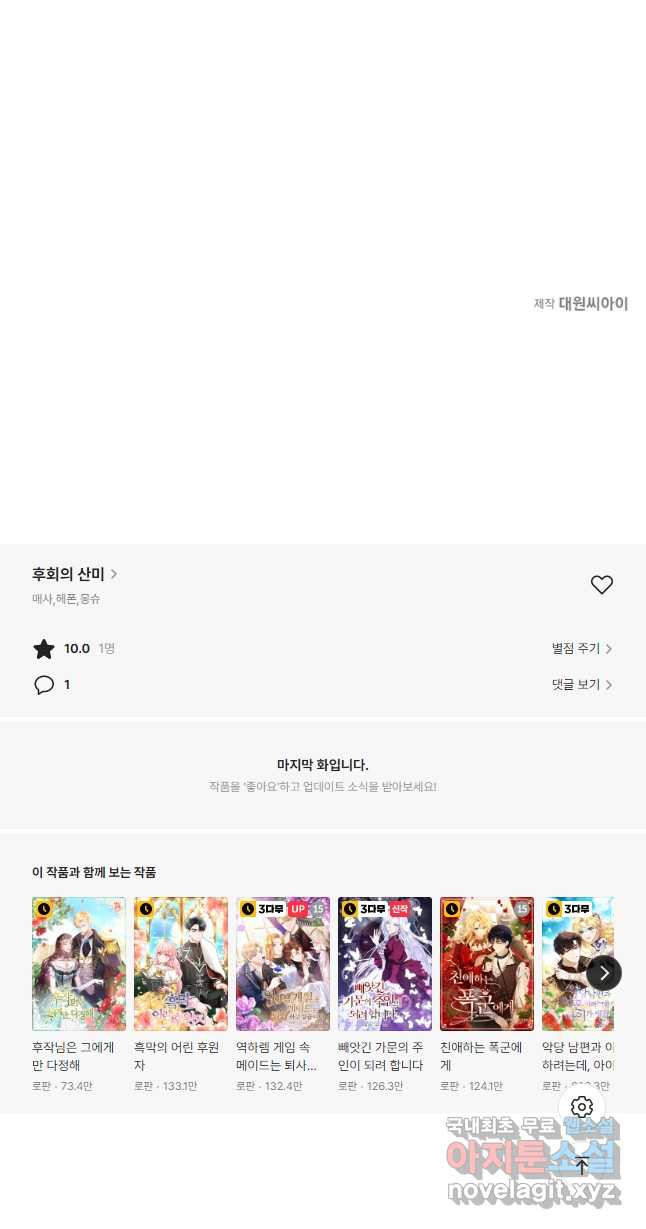Open 친애하는 폭군에게 webtoon

tap(487, 963)
